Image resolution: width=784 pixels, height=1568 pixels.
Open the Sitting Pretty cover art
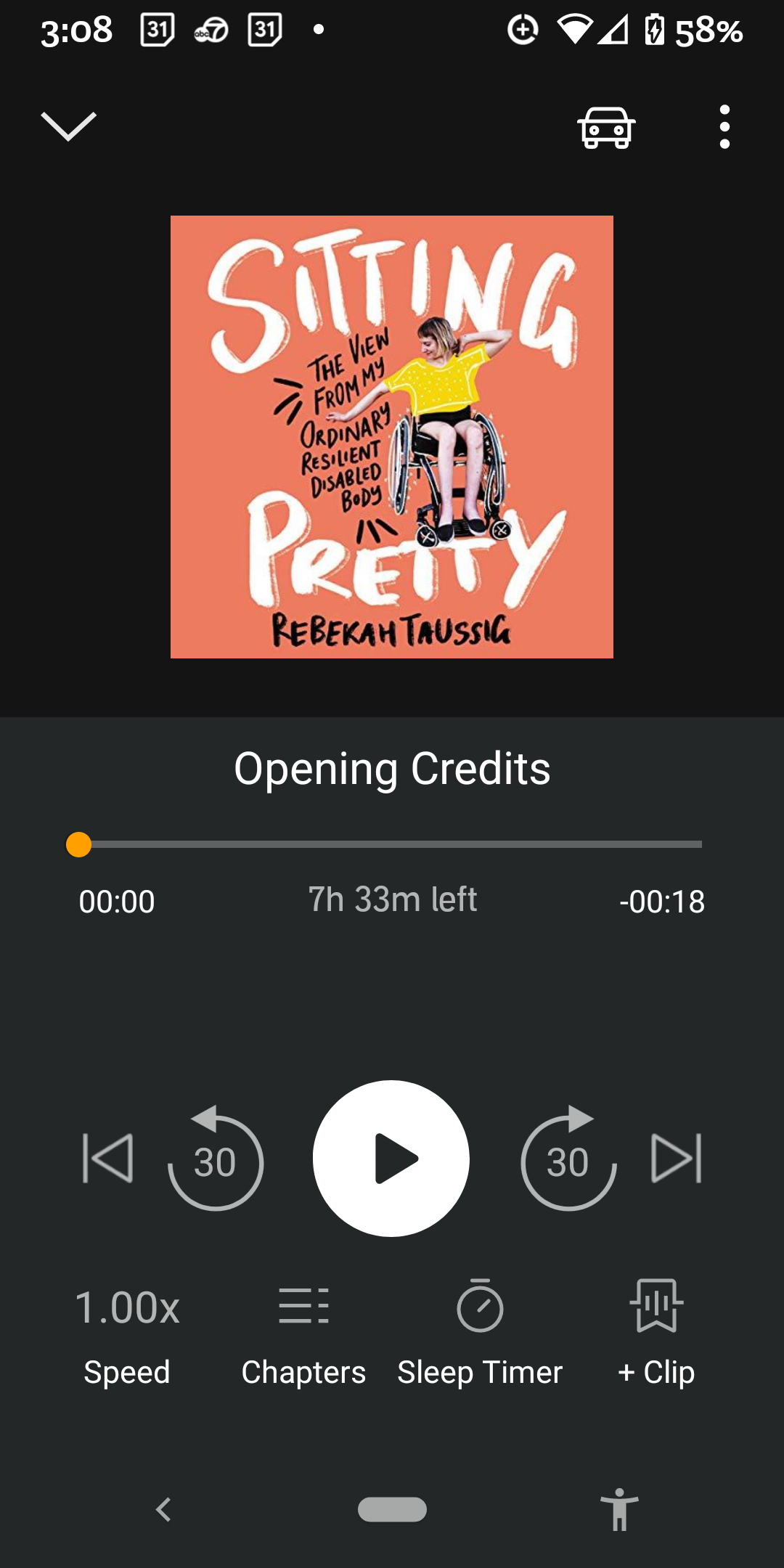tap(392, 437)
